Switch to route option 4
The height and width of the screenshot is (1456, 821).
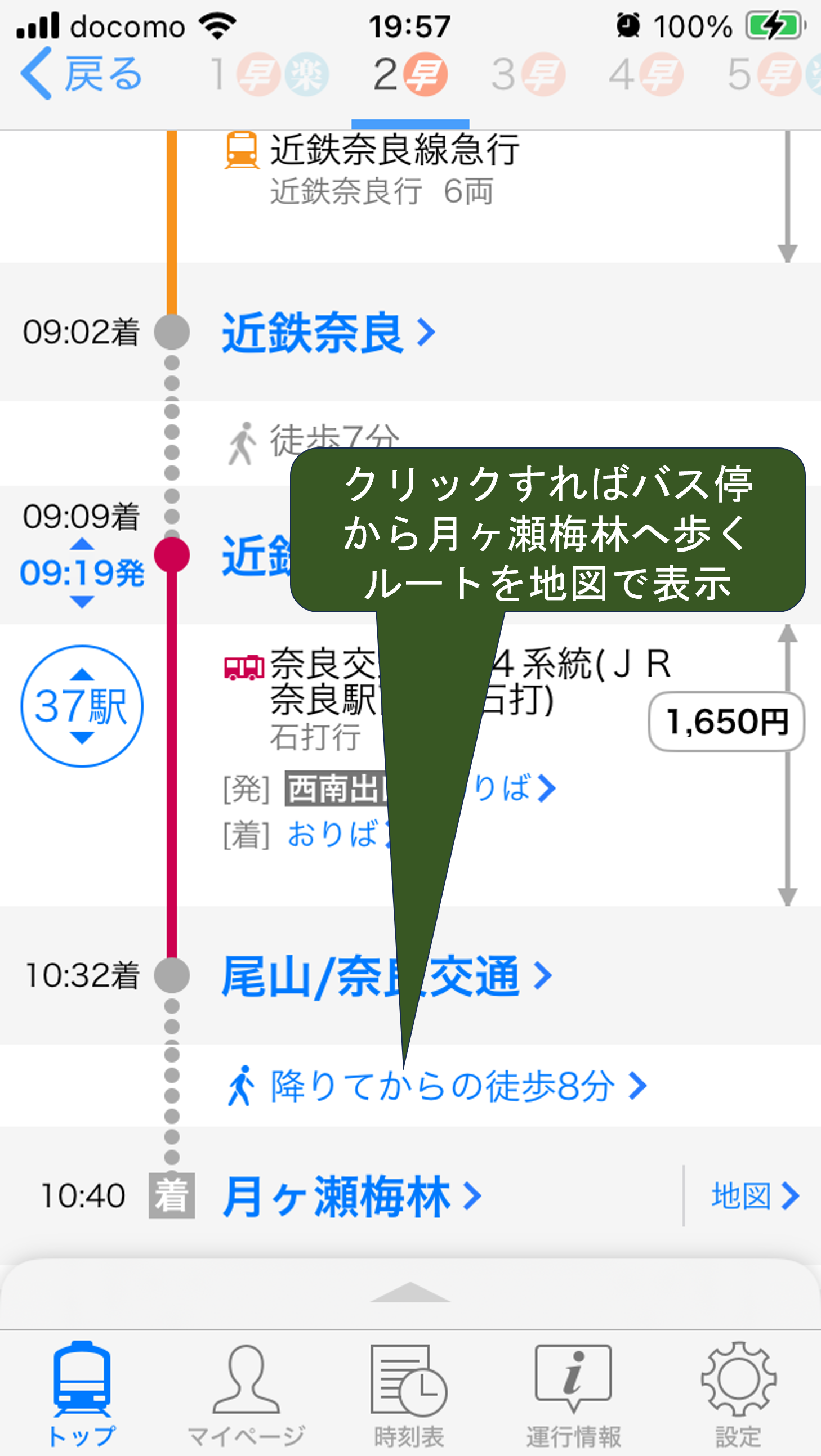646,74
